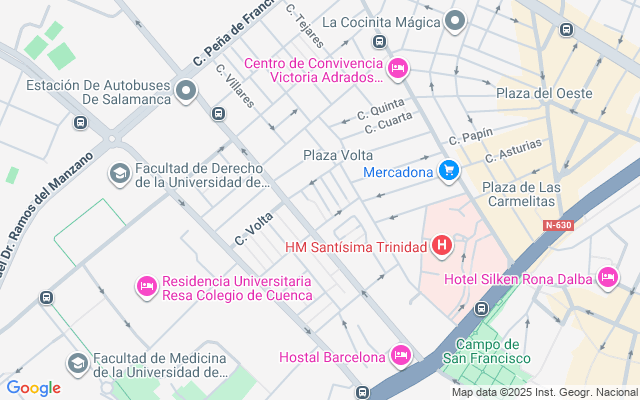Open the Google logo link
The height and width of the screenshot is (400, 640).
[33, 388]
